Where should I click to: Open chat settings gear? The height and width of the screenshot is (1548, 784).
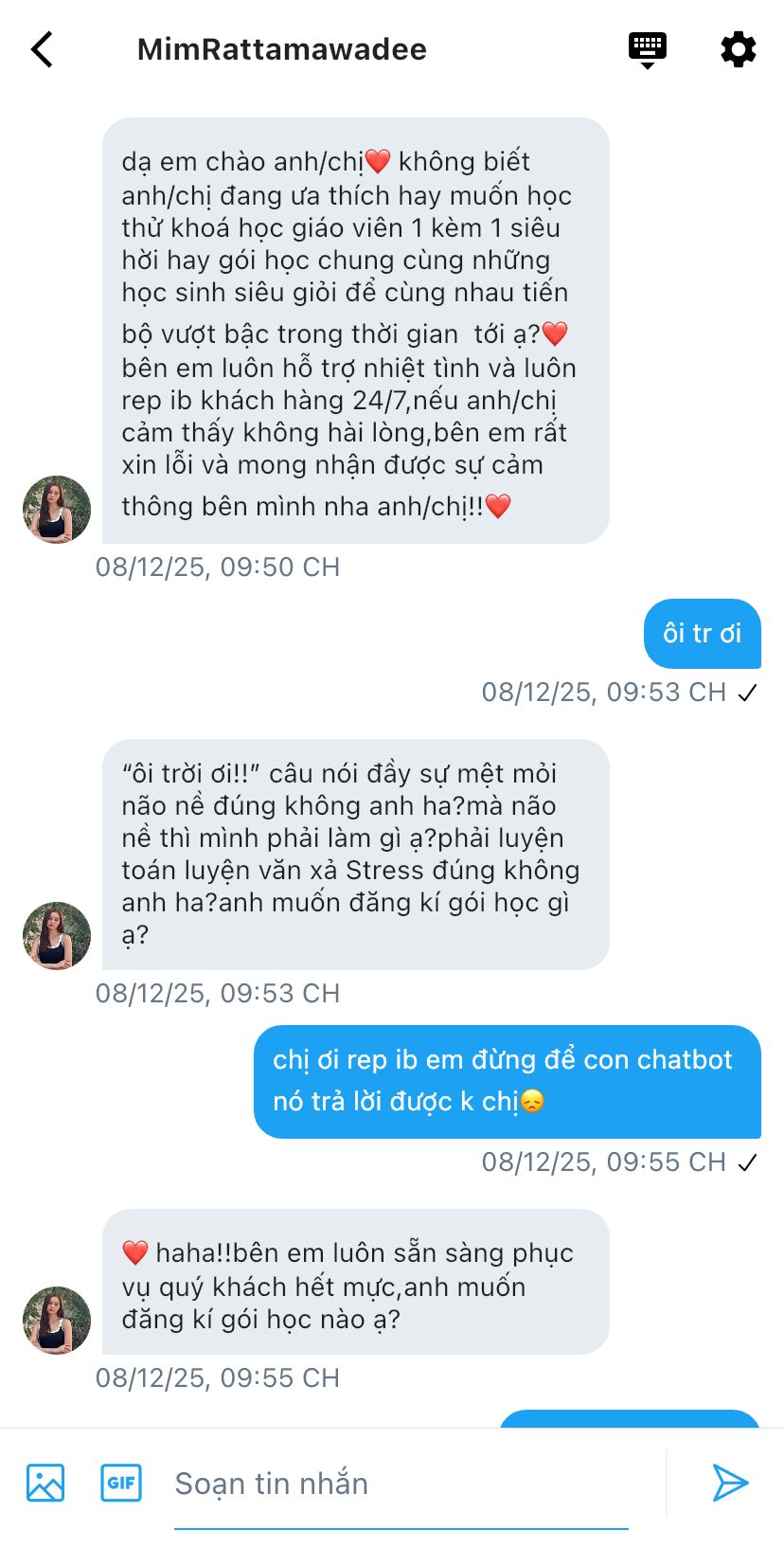738,49
